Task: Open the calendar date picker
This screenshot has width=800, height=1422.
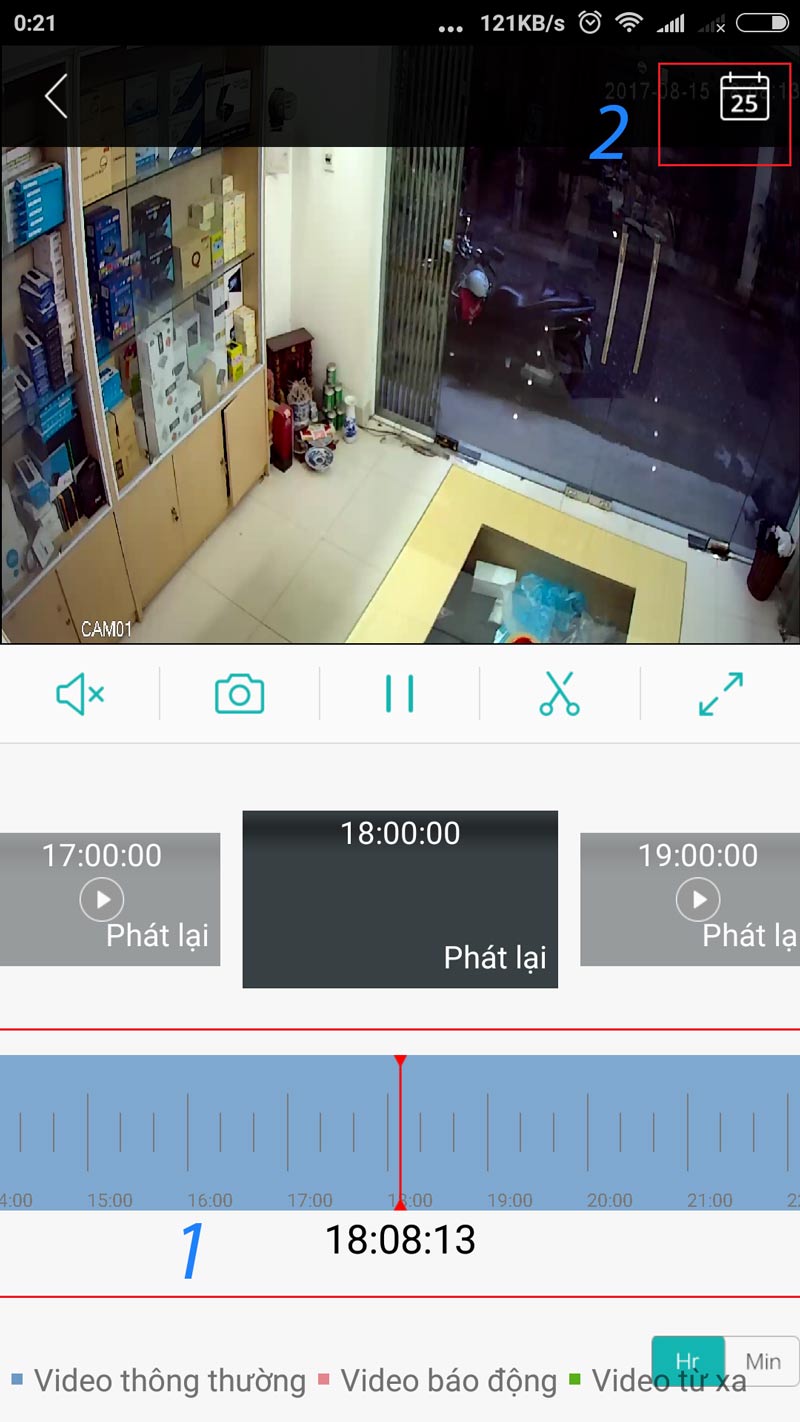Action: [x=744, y=97]
